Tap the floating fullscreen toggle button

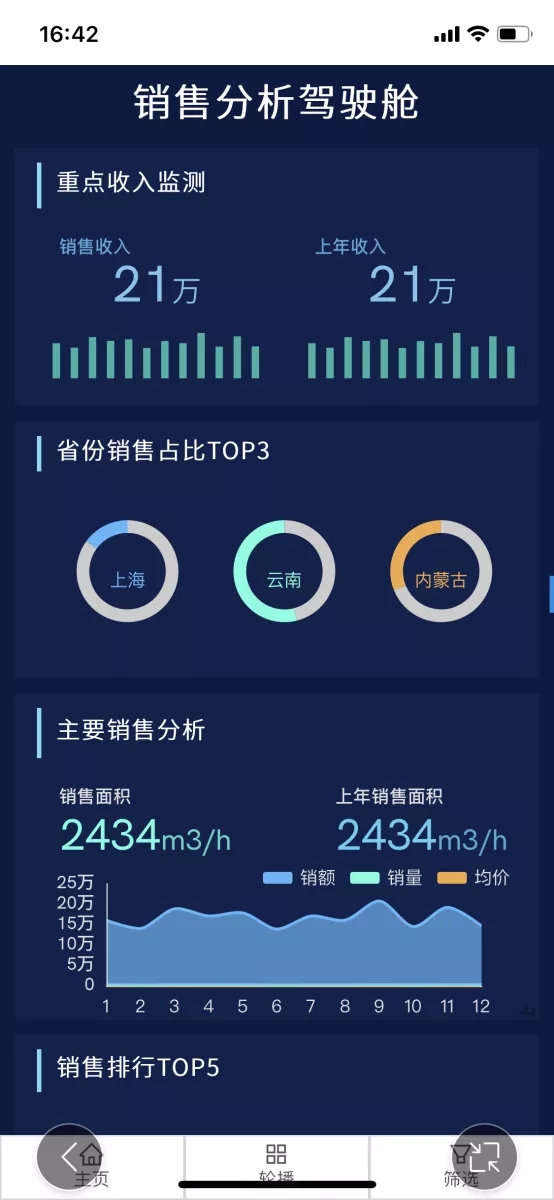pos(485,1158)
